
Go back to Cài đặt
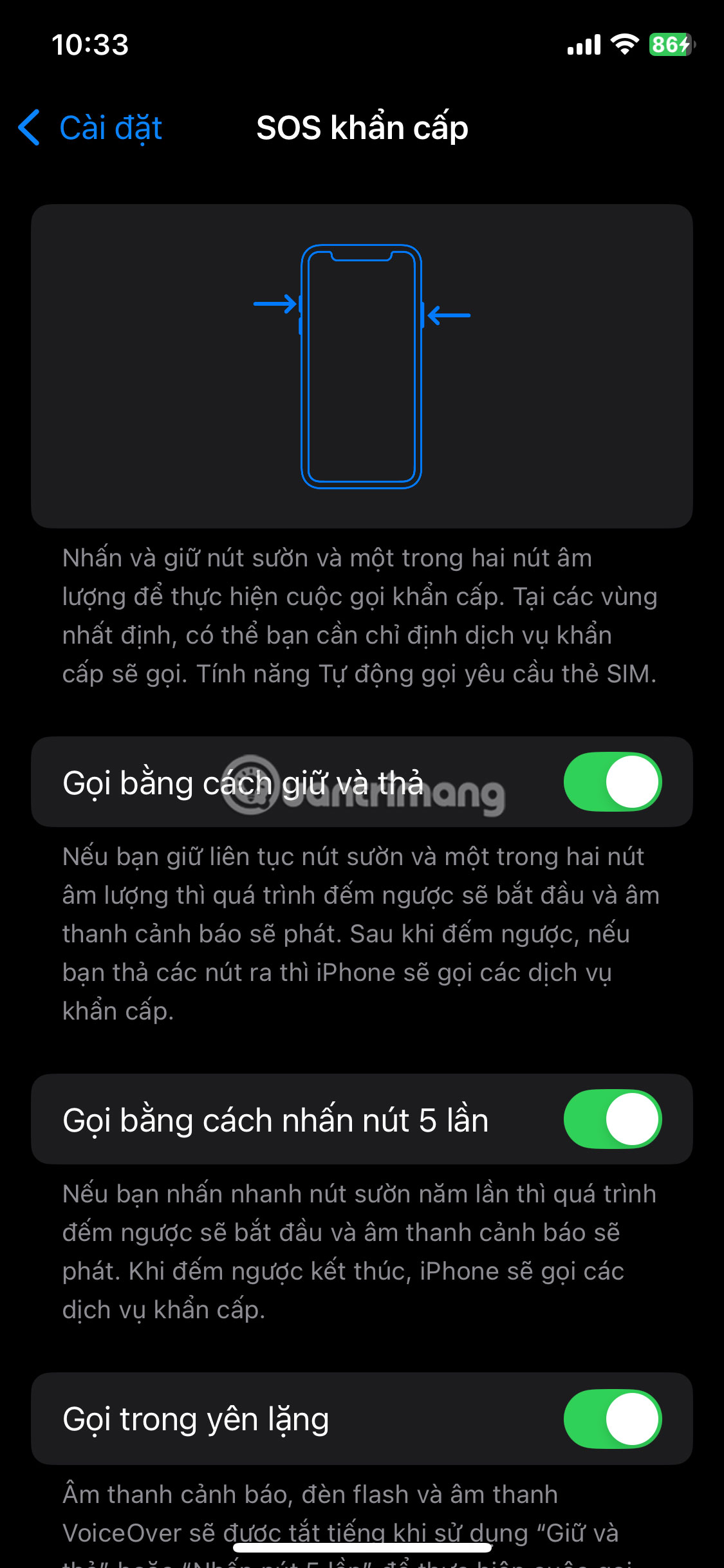coord(90,127)
